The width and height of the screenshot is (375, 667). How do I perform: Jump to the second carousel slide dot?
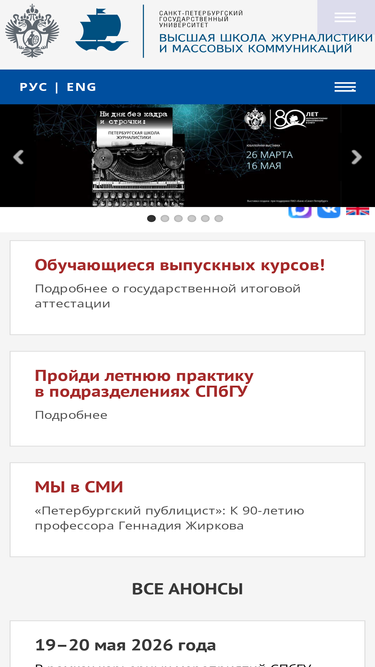165,219
